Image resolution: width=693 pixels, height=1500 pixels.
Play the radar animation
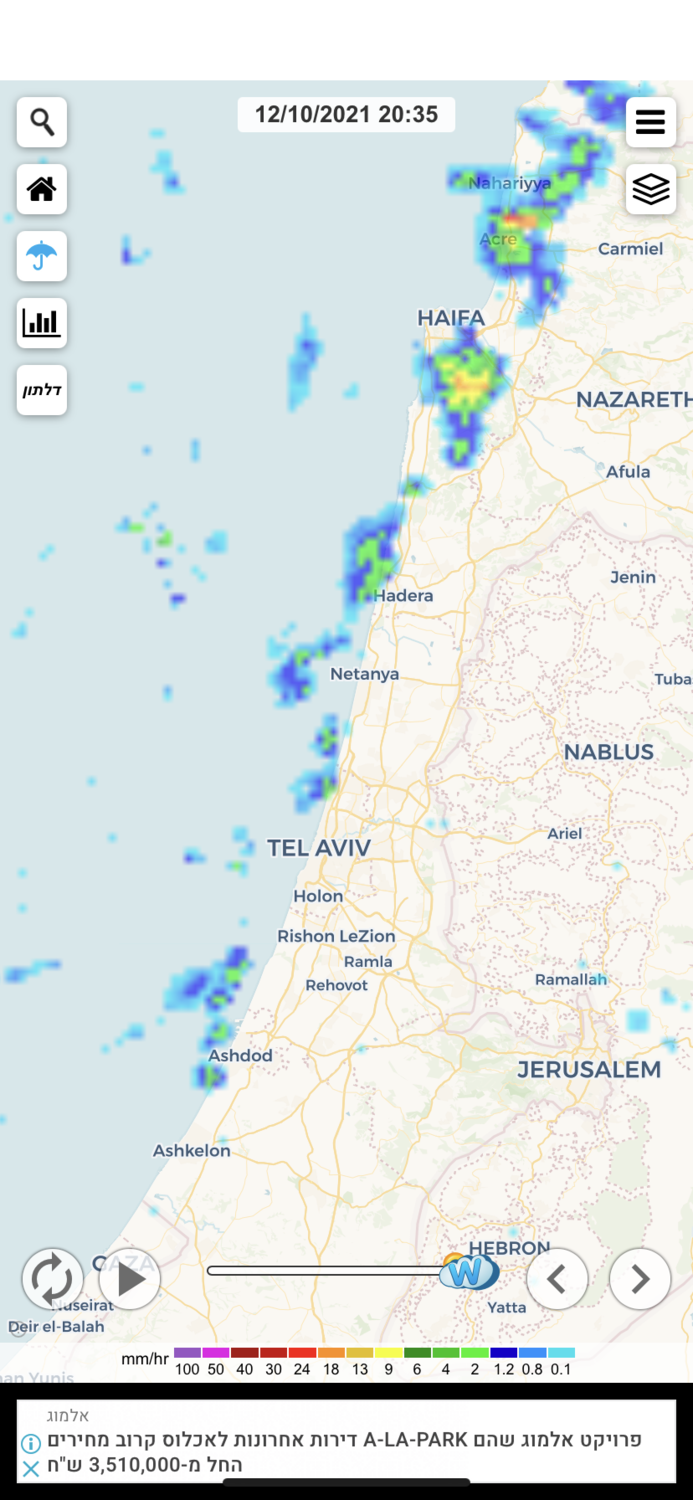point(130,1278)
